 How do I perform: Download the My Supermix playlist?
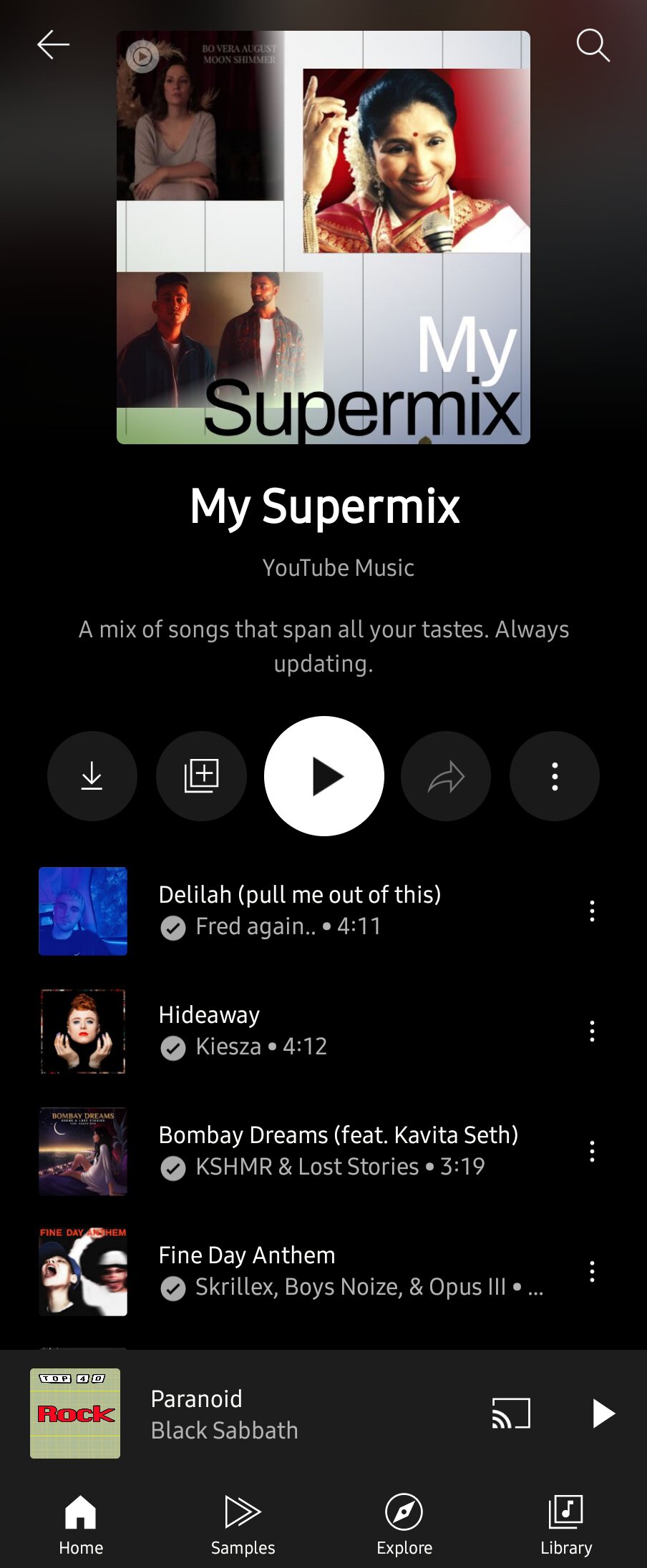pos(92,776)
